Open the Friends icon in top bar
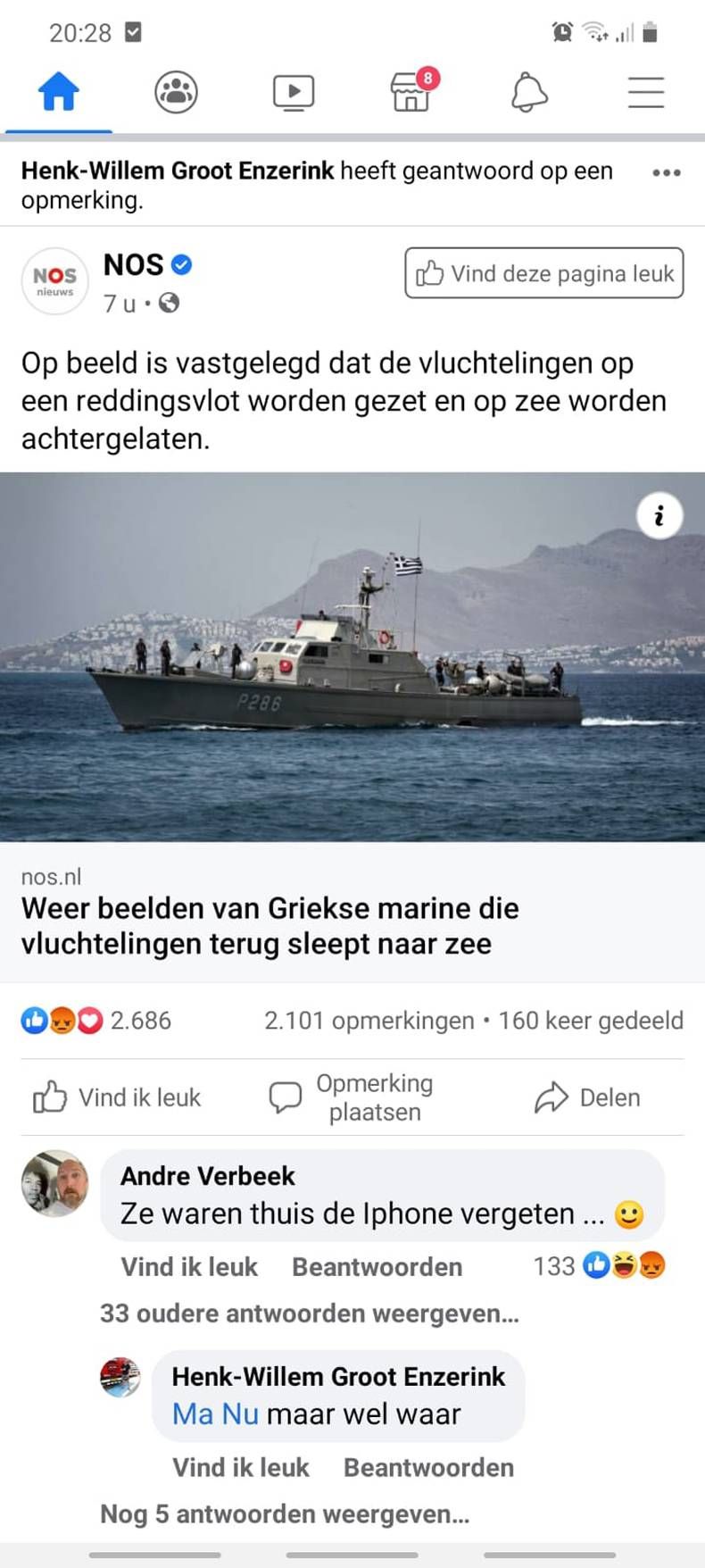Viewport: 705px width, 1568px height. pos(176,91)
